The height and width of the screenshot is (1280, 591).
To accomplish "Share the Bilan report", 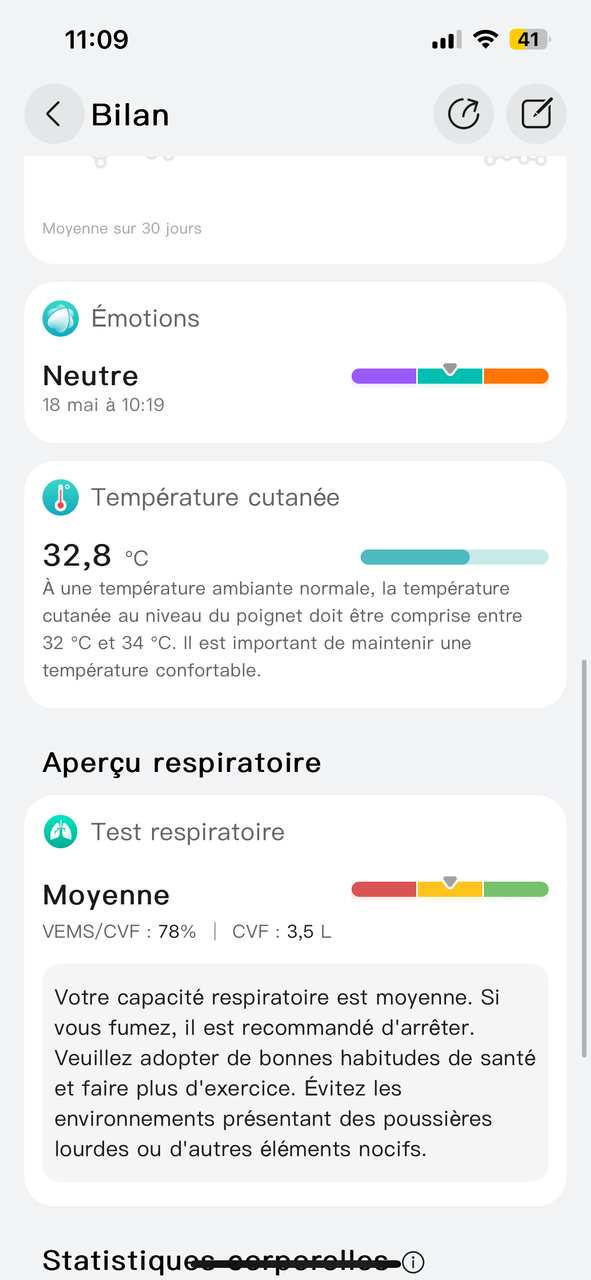I will pyautogui.click(x=463, y=114).
